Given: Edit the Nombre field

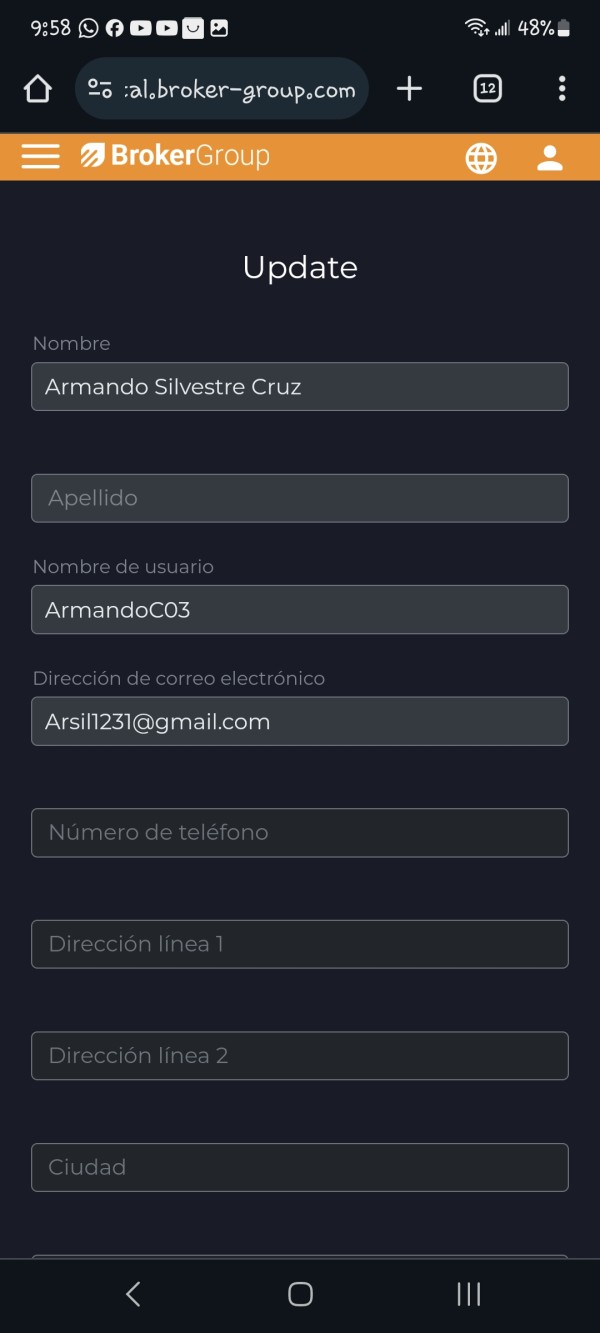Looking at the screenshot, I should click(x=300, y=387).
